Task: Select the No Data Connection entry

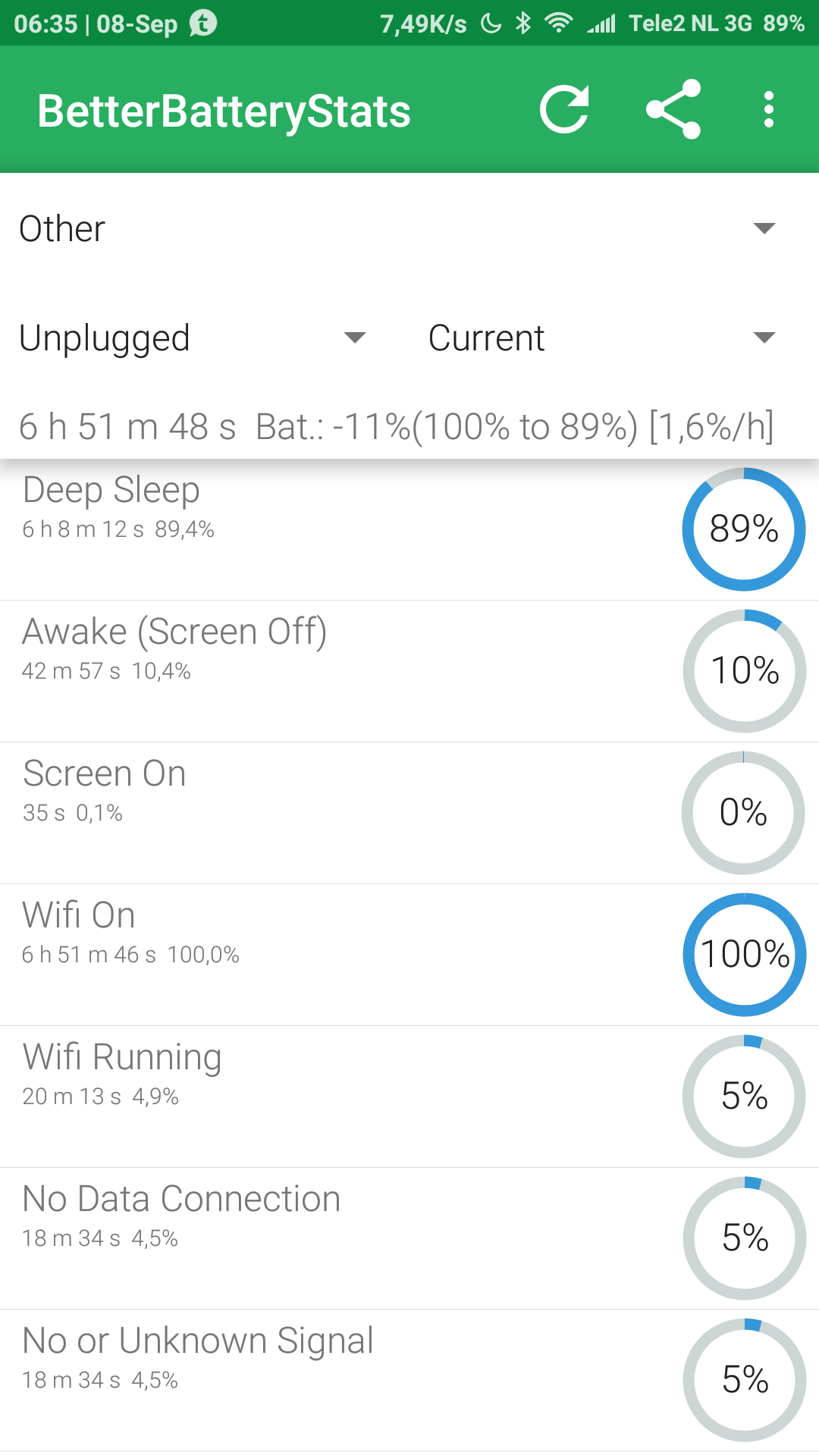Action: pos(409,1238)
